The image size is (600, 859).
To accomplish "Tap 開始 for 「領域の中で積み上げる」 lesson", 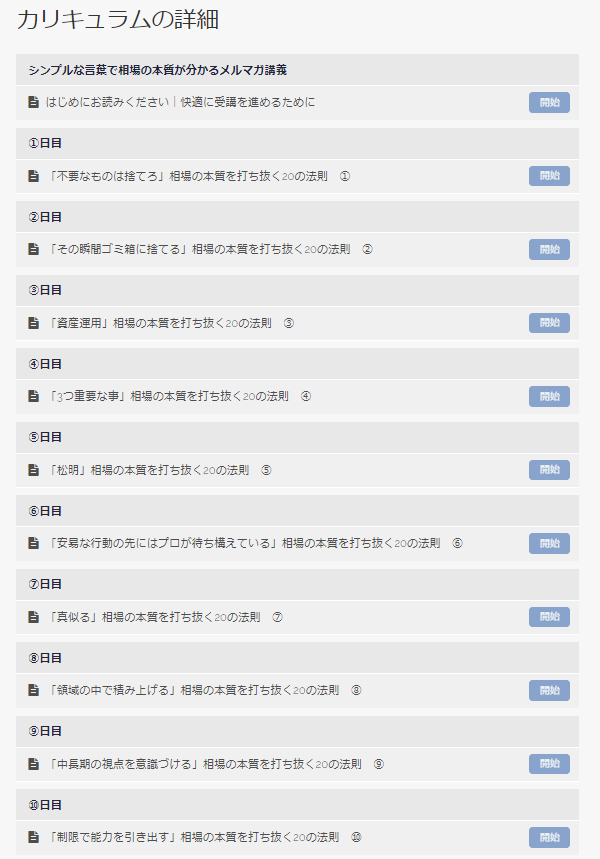I will click(549, 690).
